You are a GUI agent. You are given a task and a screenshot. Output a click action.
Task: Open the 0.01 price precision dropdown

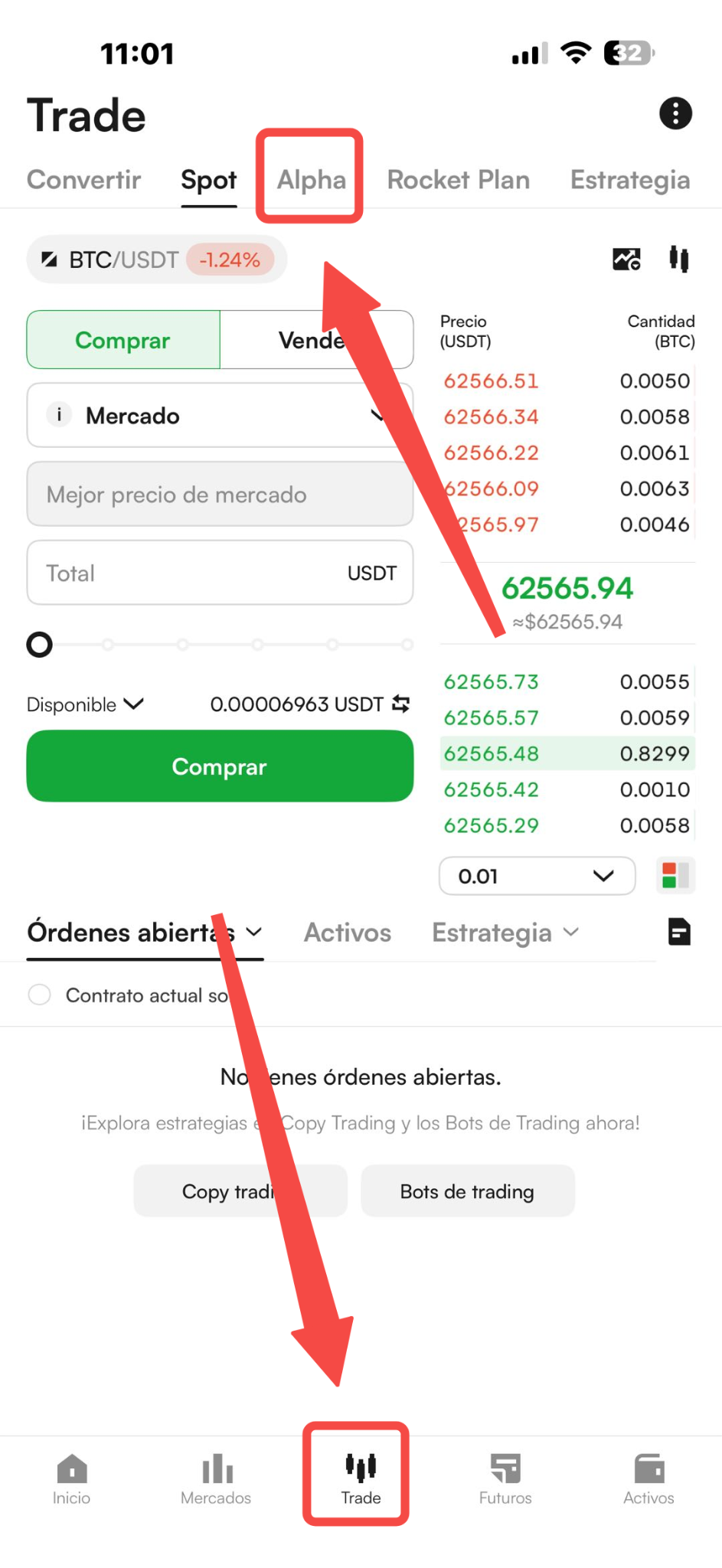[537, 876]
